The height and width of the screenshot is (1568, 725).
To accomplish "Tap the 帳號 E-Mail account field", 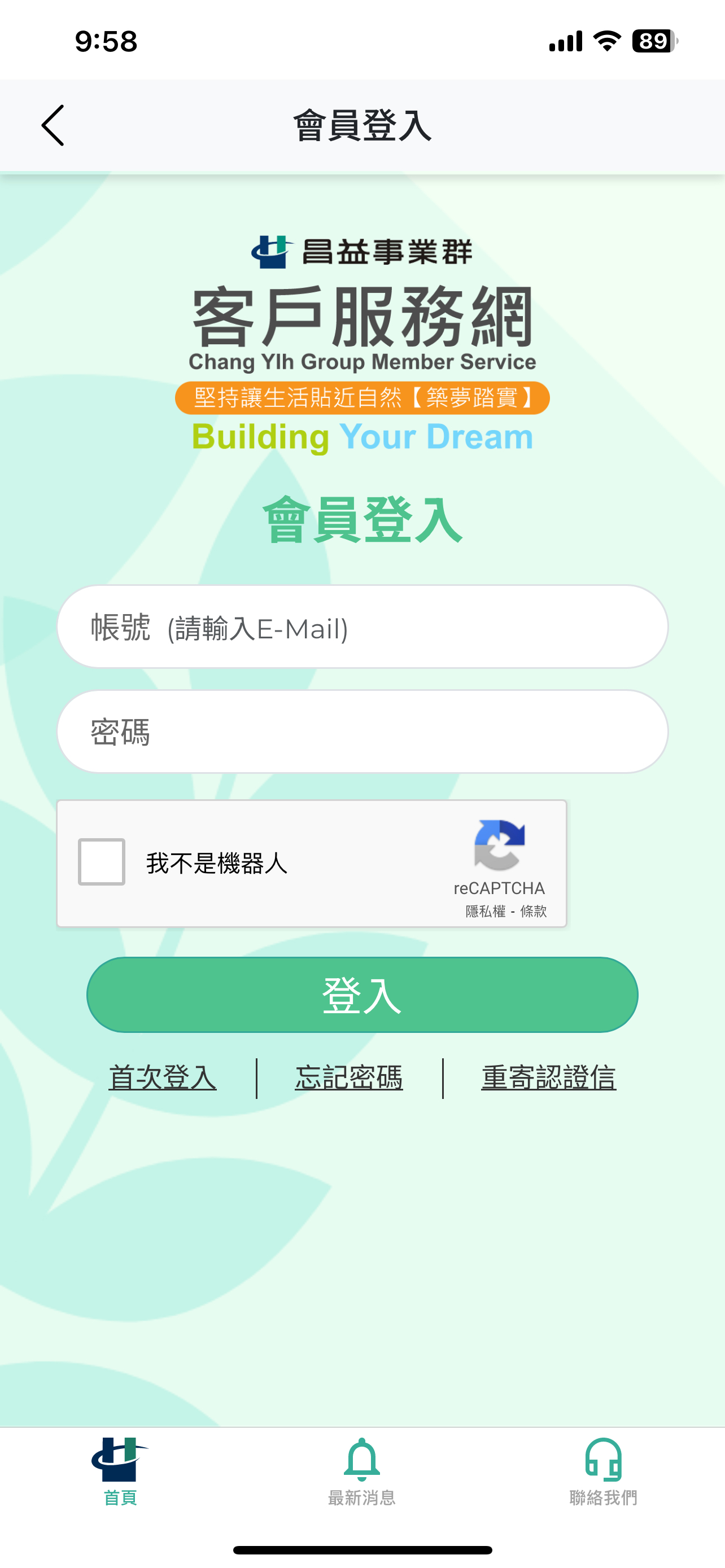I will 362,627.
